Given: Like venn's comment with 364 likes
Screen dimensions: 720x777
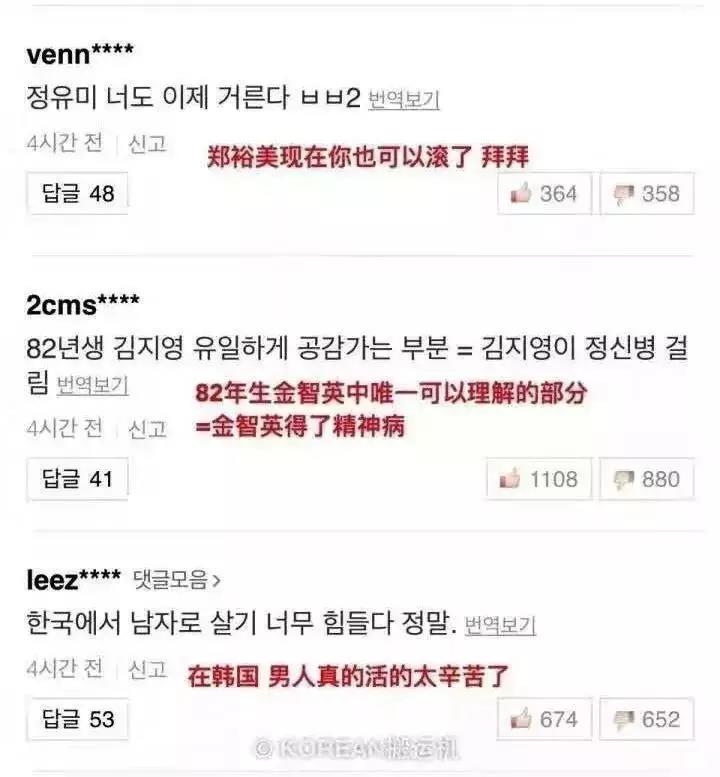Looking at the screenshot, I should (544, 193).
